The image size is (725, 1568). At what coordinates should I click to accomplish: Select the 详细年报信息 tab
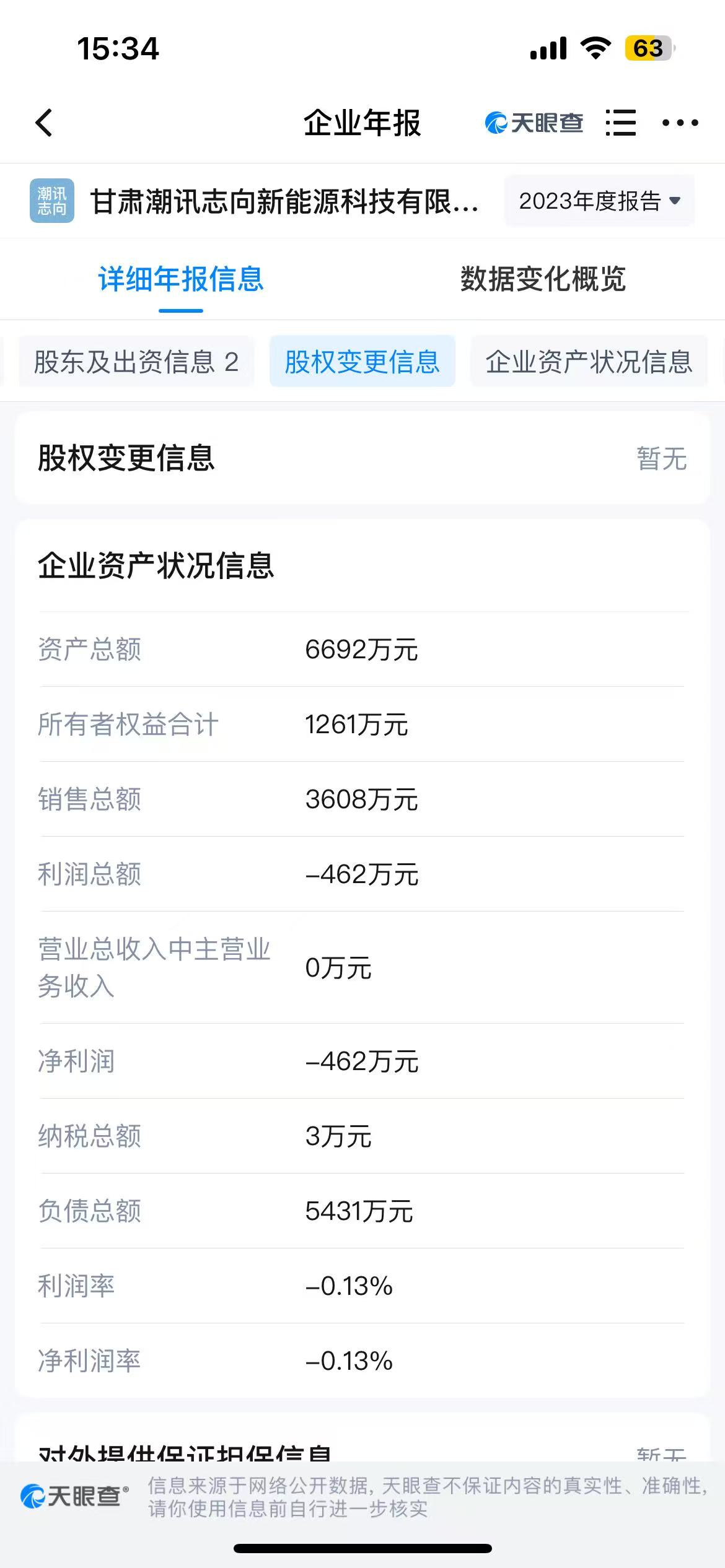point(181,279)
